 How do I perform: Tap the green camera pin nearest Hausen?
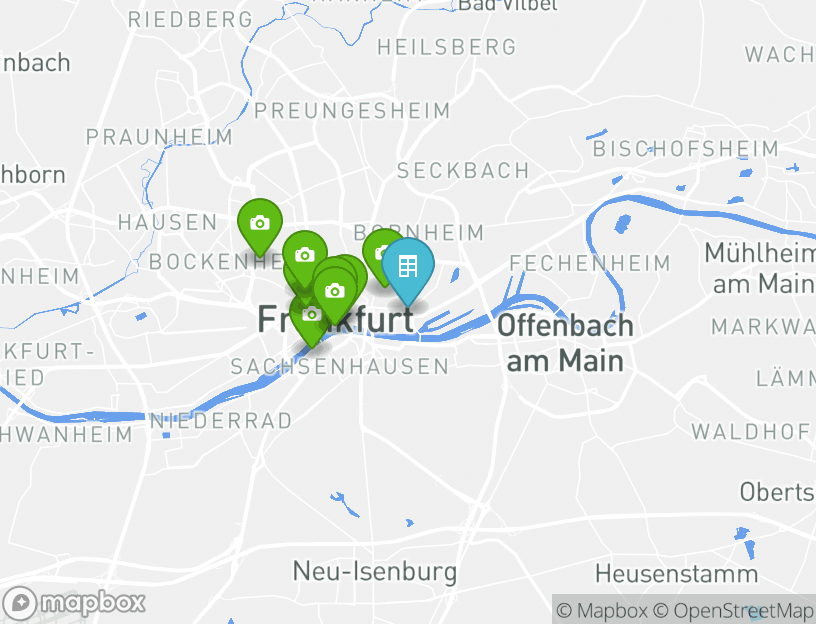260,224
